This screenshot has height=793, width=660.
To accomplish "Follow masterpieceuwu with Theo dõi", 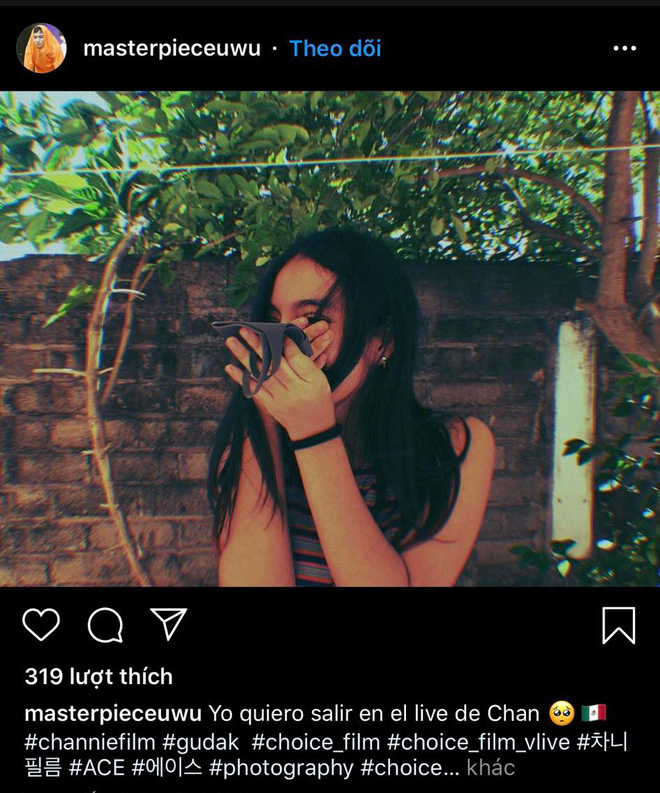I will coord(335,48).
